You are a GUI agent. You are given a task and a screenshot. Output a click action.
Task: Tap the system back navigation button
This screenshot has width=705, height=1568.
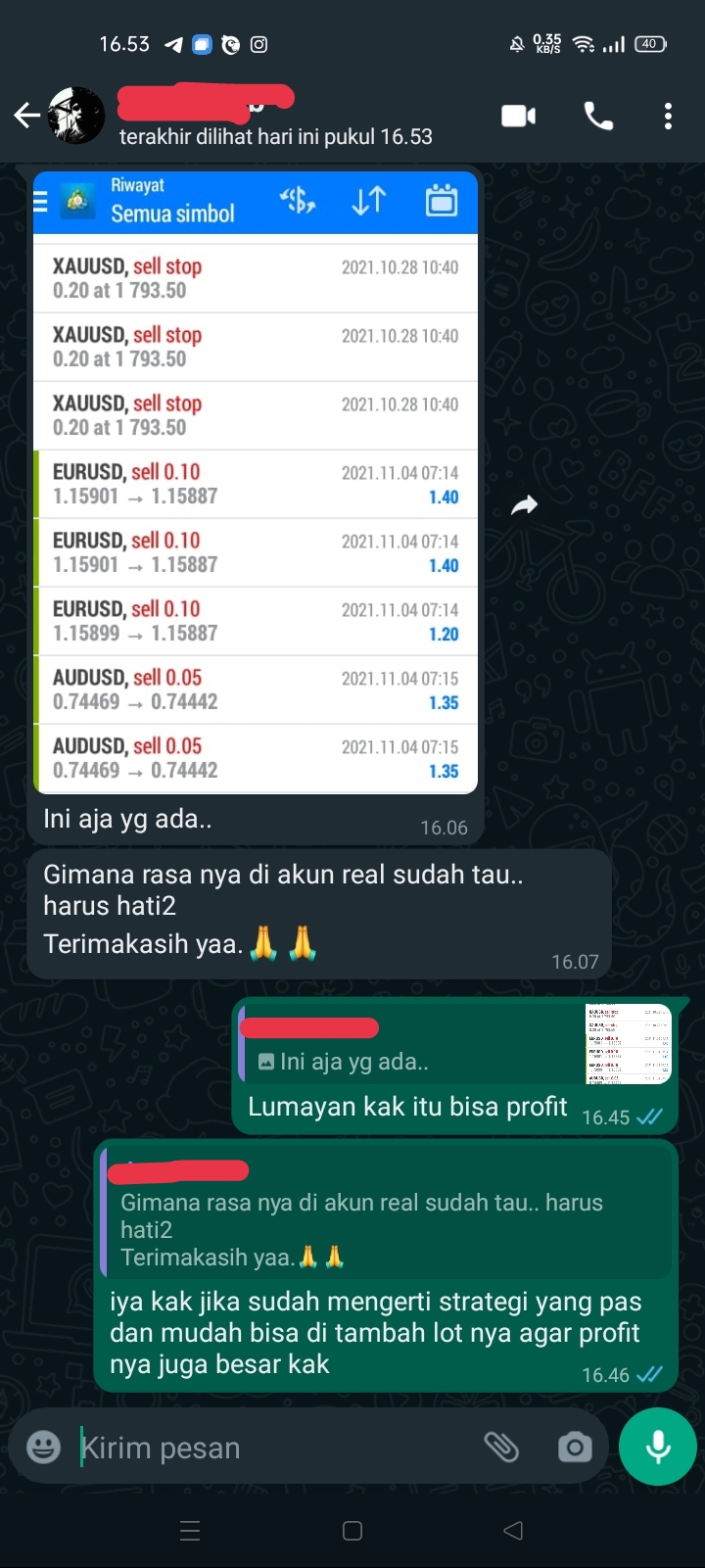coord(513,1531)
